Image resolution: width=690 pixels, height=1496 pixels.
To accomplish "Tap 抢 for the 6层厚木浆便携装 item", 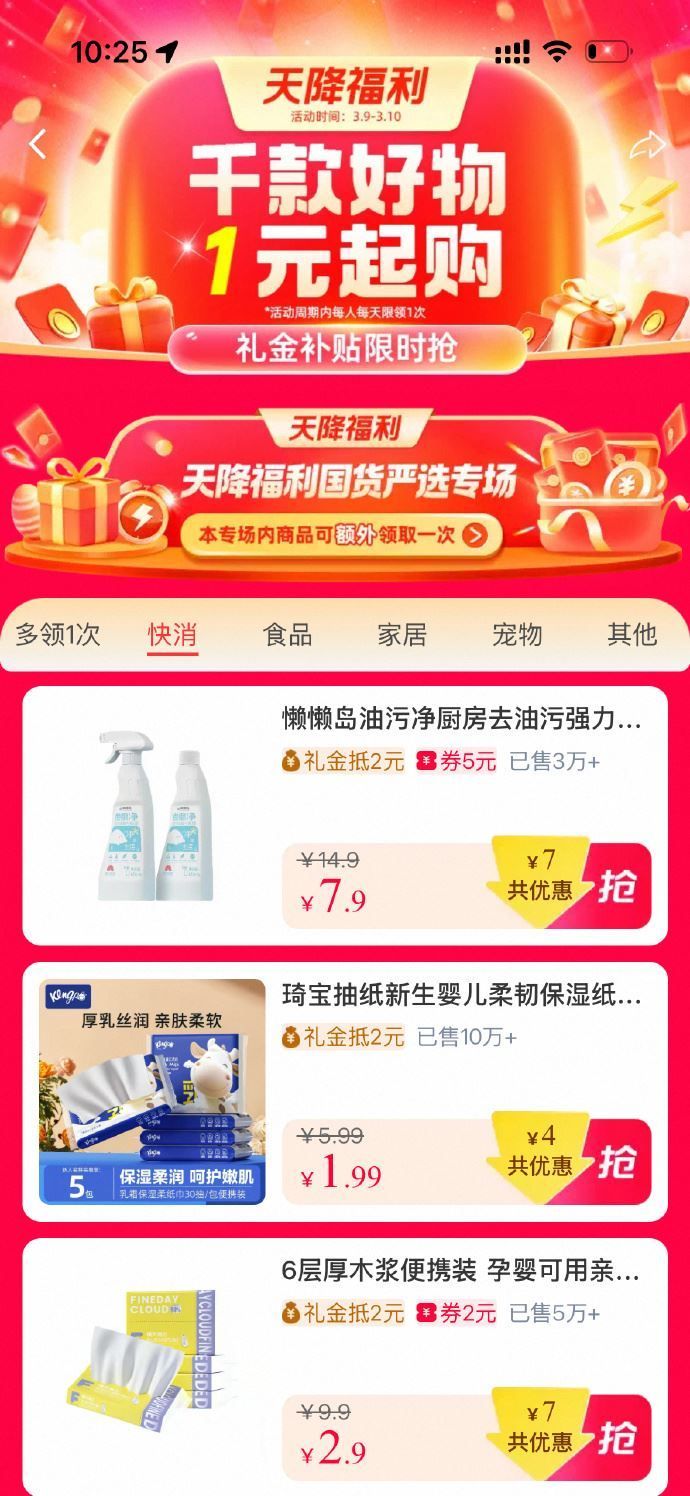I will pos(617,1438).
